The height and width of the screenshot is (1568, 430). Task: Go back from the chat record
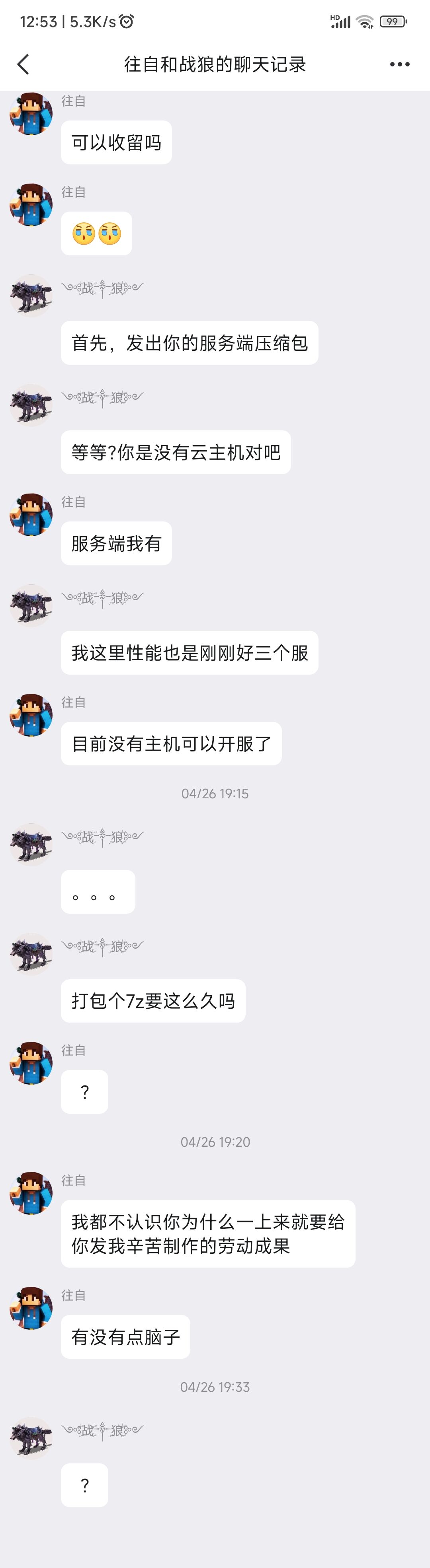(x=23, y=64)
